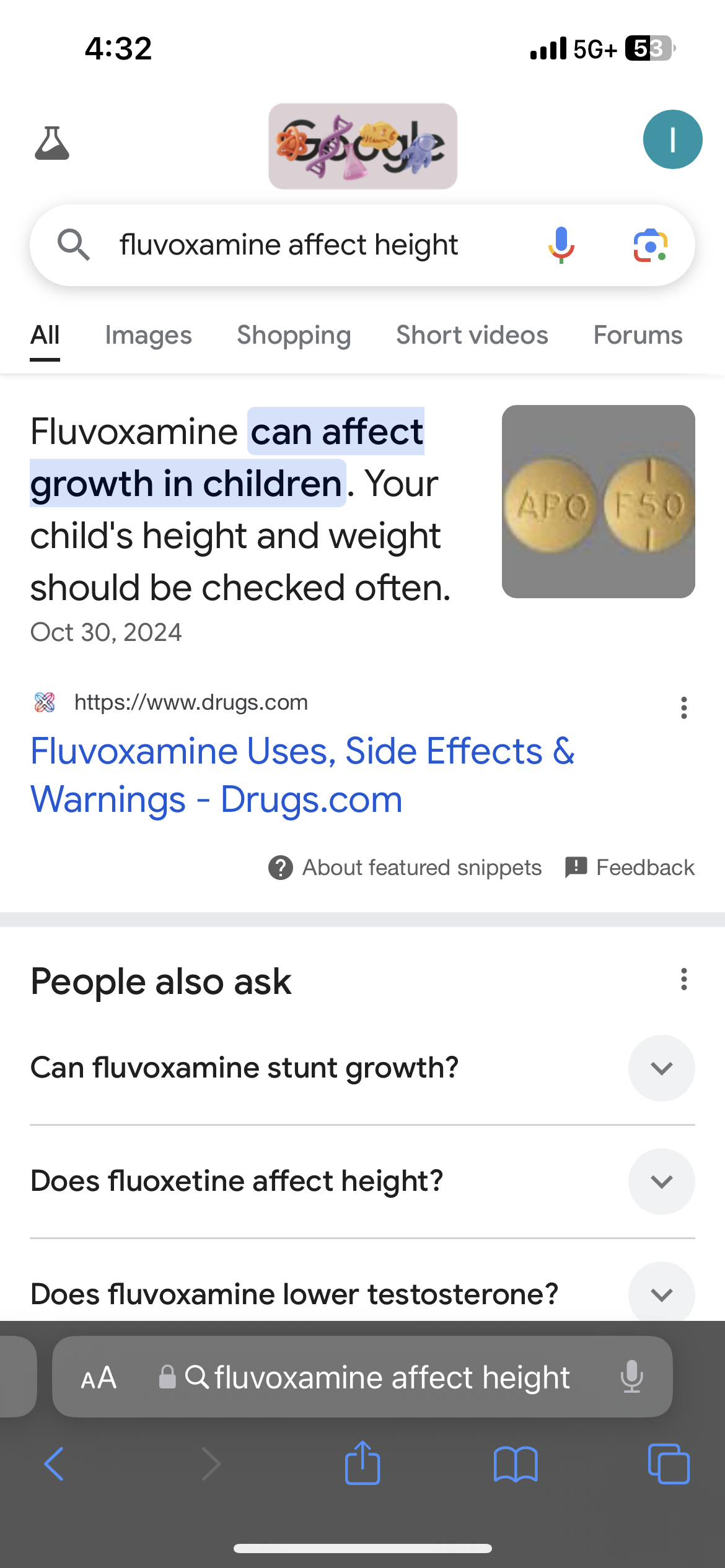Expand "Can fluvoxamine stunt growth?"
725x1568 pixels.
pos(661,1068)
